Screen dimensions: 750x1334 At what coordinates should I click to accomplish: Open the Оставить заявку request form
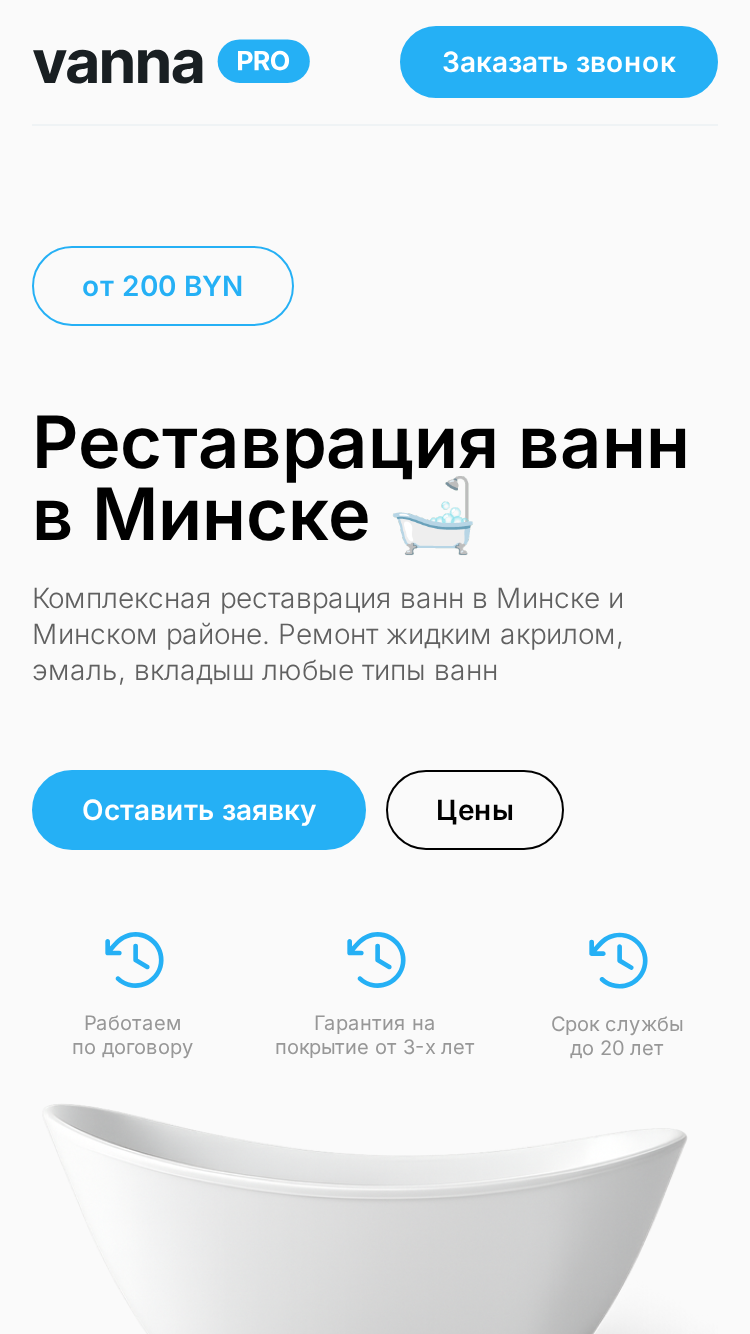click(x=199, y=810)
